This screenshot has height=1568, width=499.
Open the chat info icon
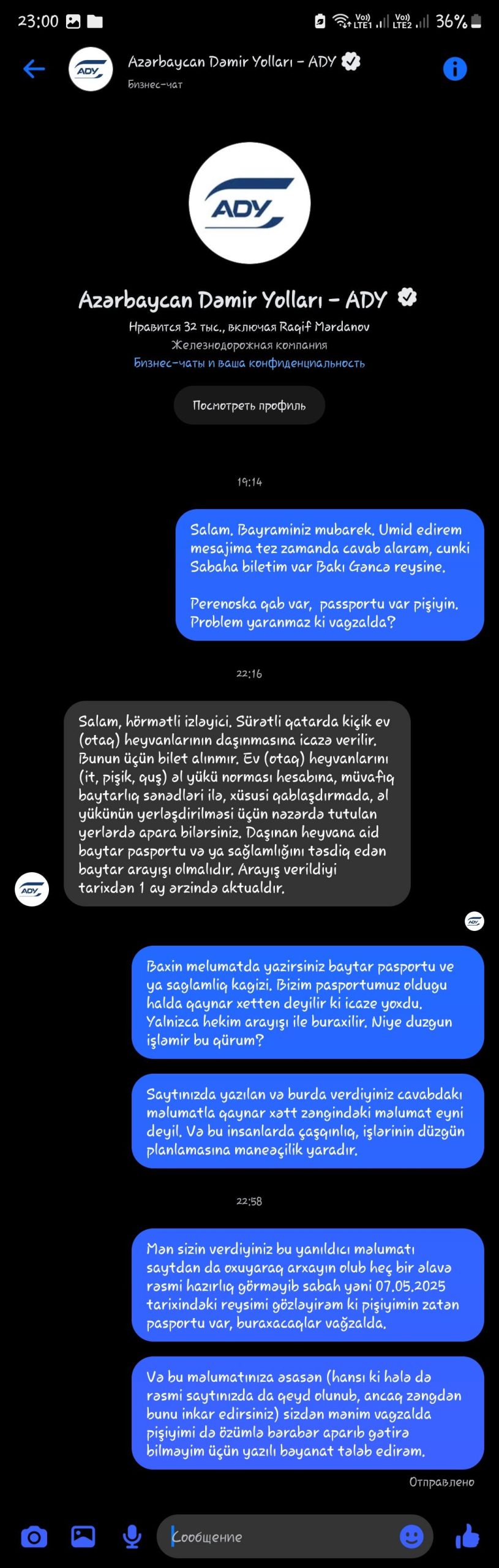coord(454,69)
